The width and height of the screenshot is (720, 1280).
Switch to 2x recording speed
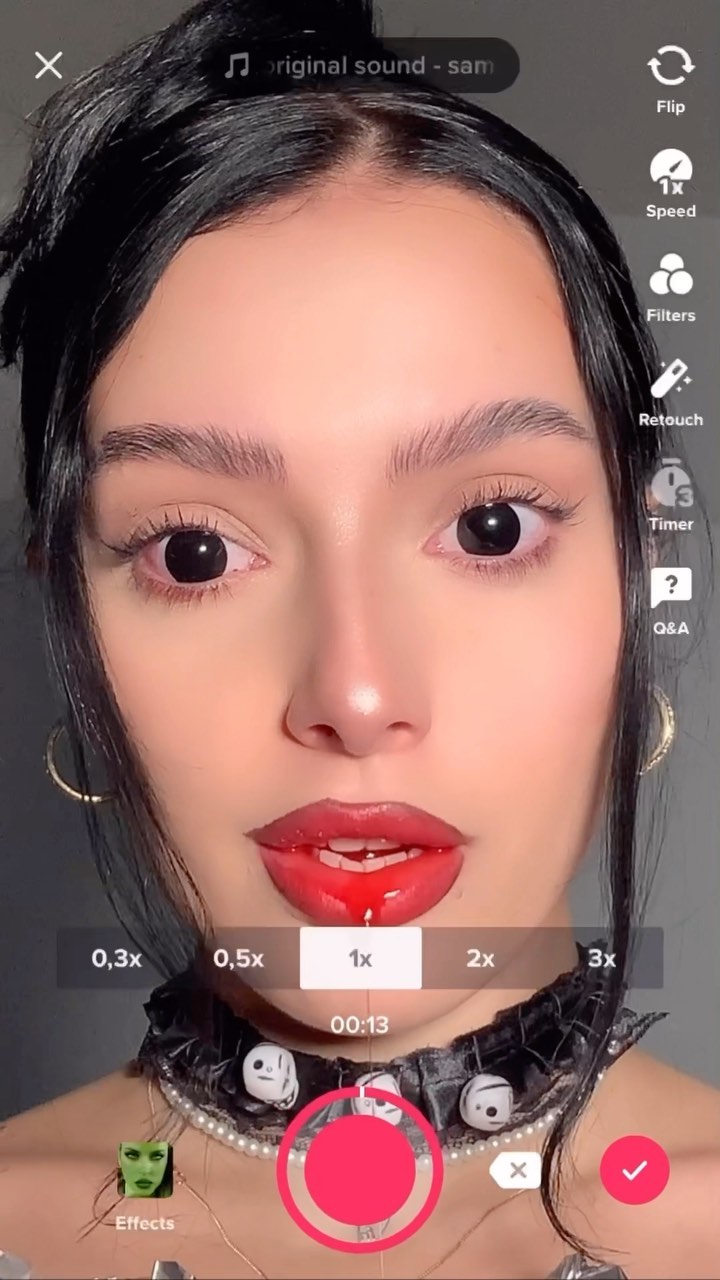coord(481,958)
